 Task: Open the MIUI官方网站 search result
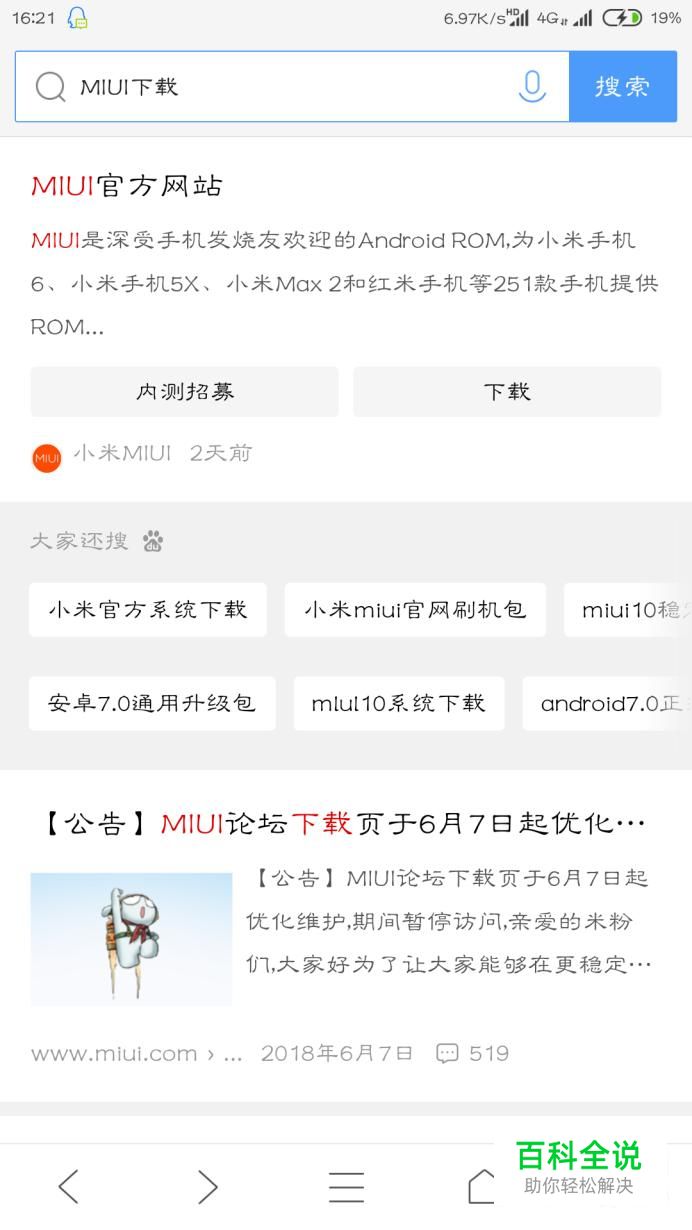pyautogui.click(x=127, y=186)
